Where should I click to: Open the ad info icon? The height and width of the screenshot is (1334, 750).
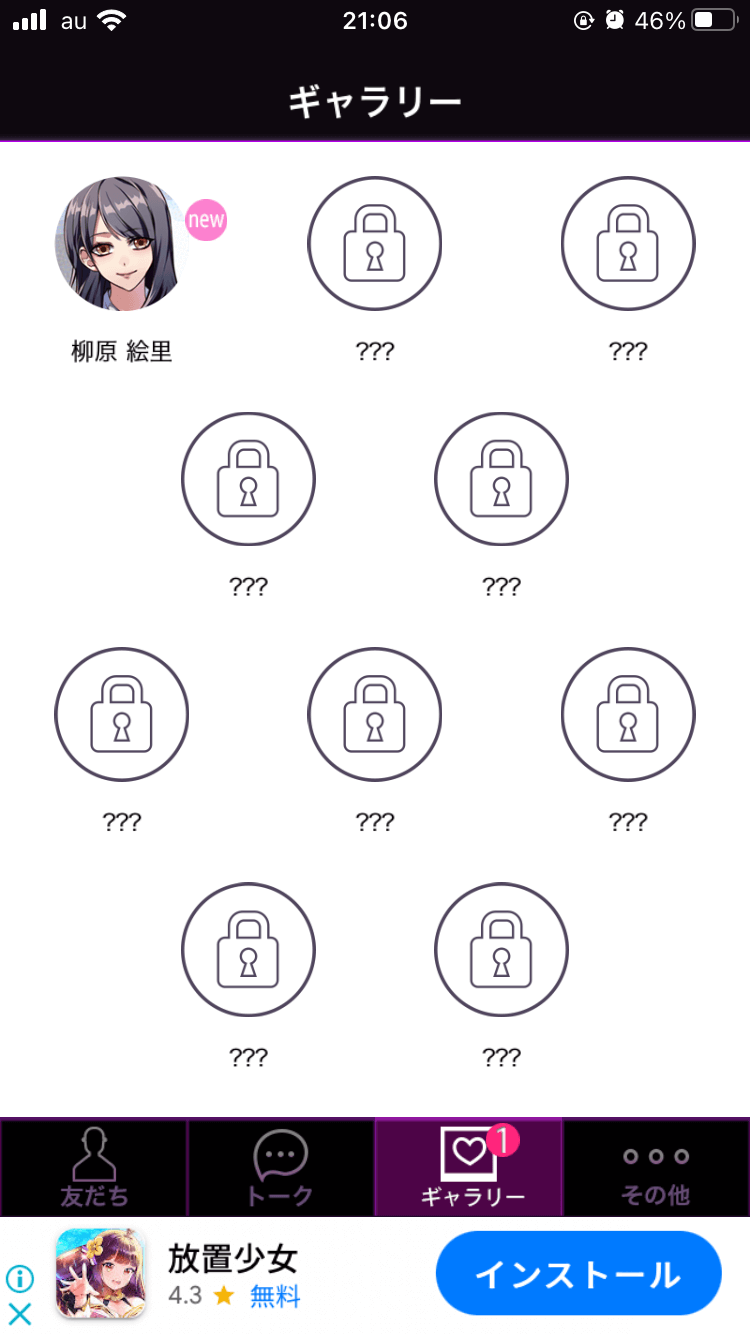coord(20,1279)
